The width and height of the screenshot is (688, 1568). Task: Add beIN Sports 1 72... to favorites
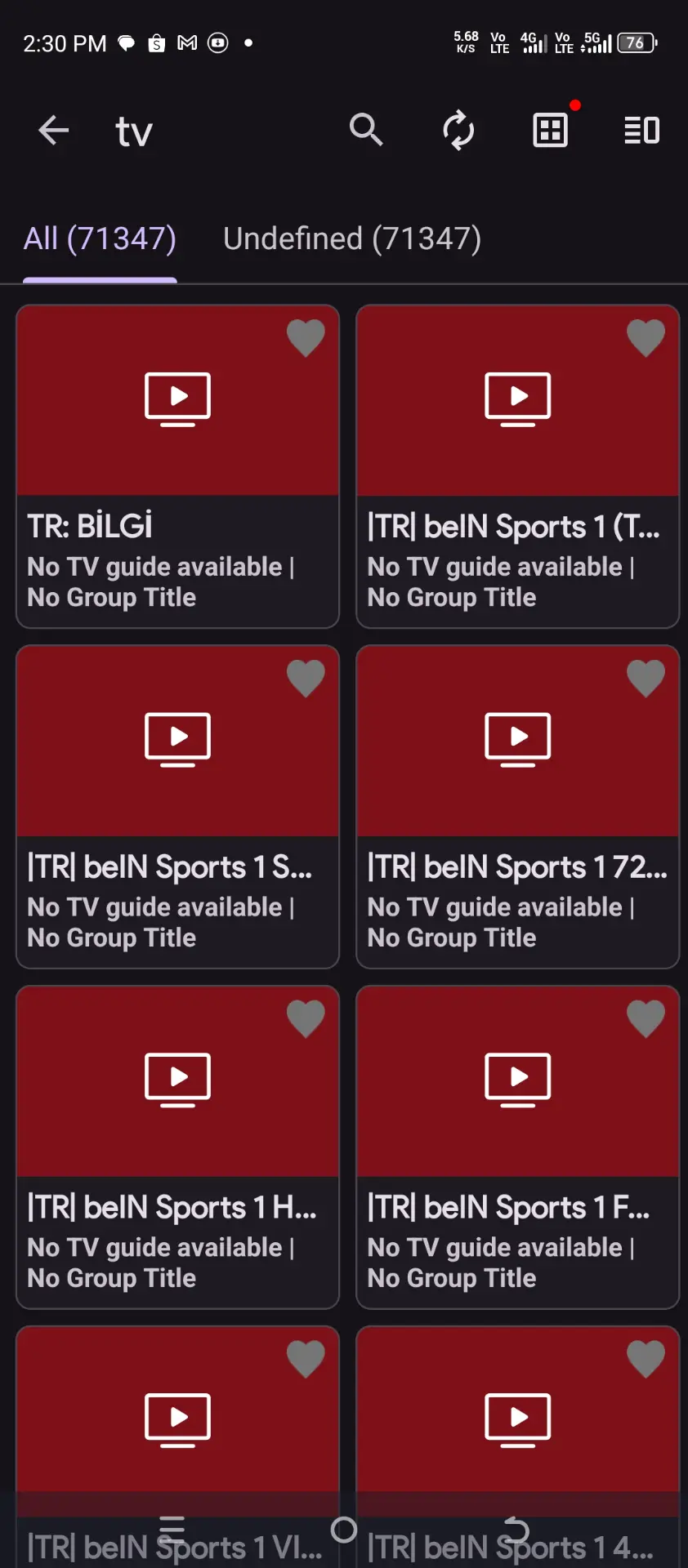pyautogui.click(x=646, y=679)
